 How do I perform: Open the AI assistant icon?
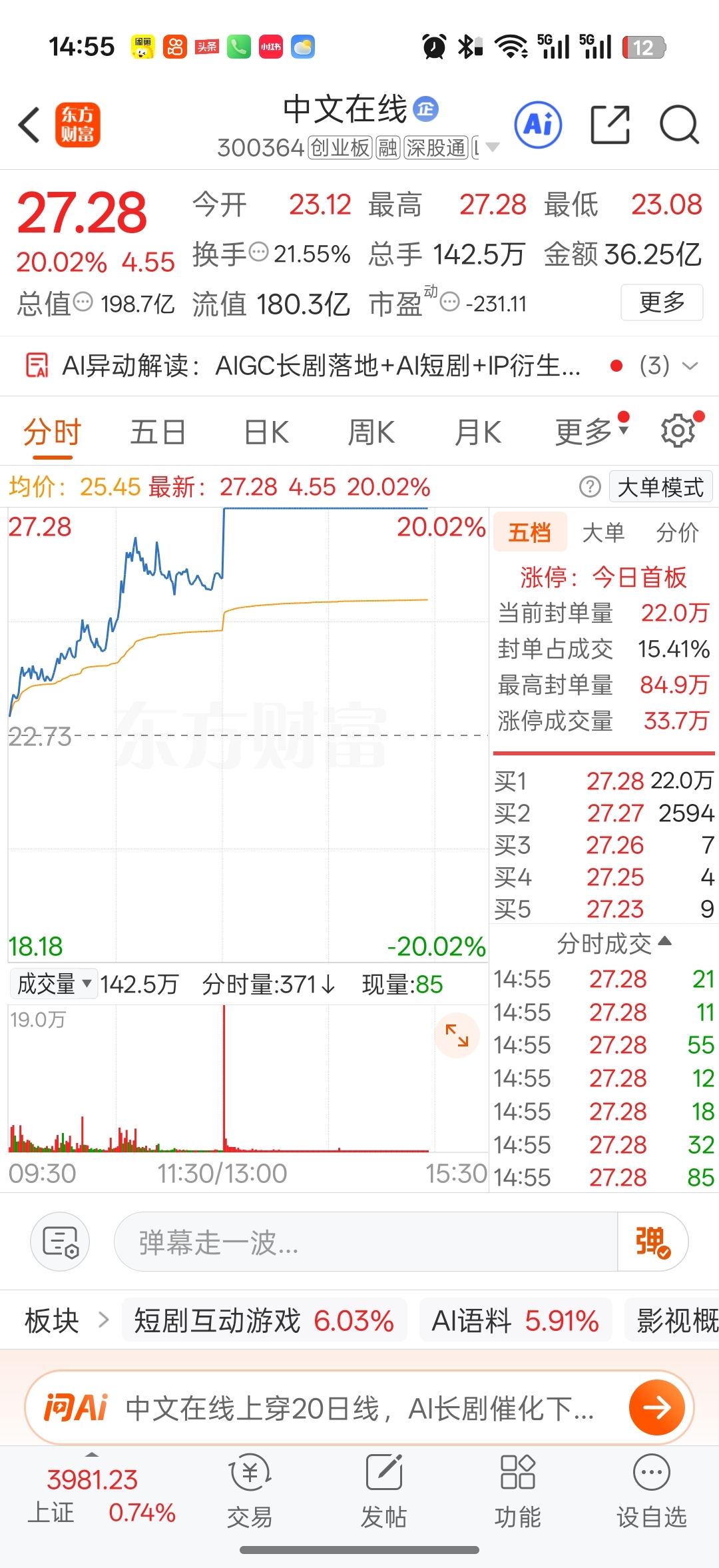pyautogui.click(x=538, y=125)
